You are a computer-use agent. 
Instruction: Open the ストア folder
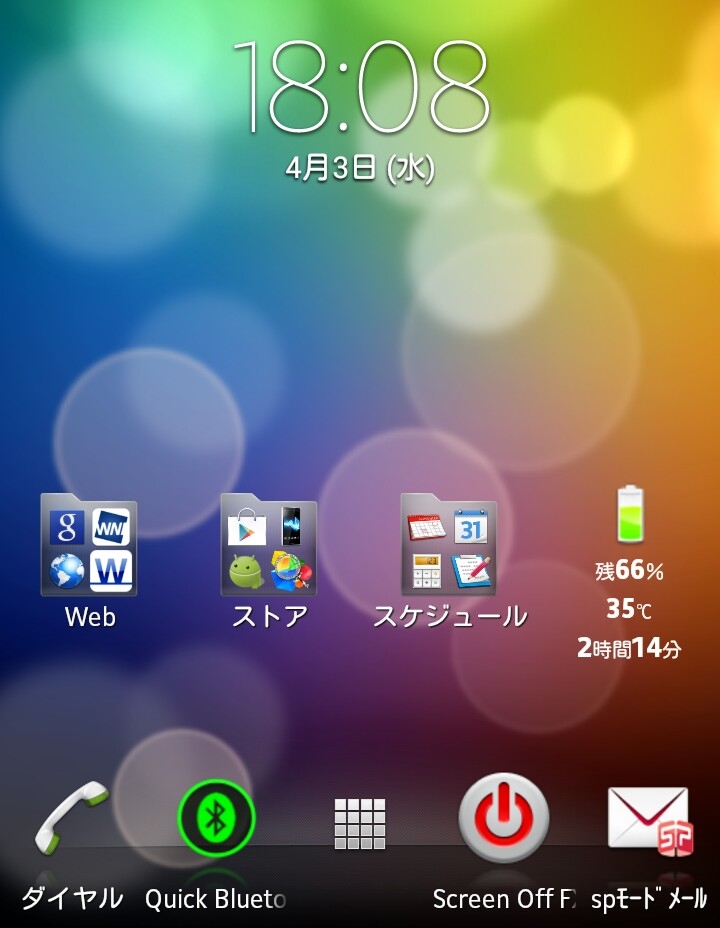click(x=269, y=547)
